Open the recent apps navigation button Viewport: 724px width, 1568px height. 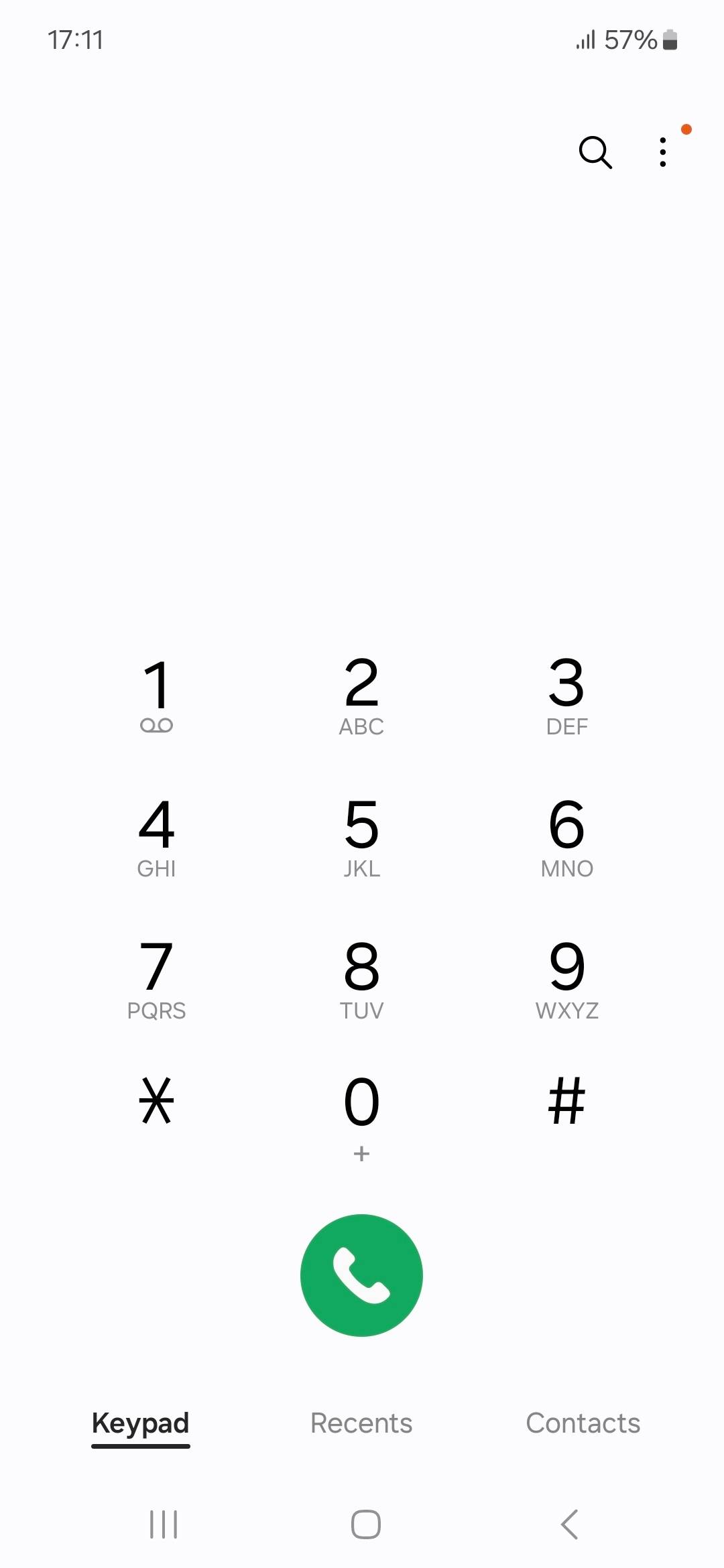click(163, 1524)
